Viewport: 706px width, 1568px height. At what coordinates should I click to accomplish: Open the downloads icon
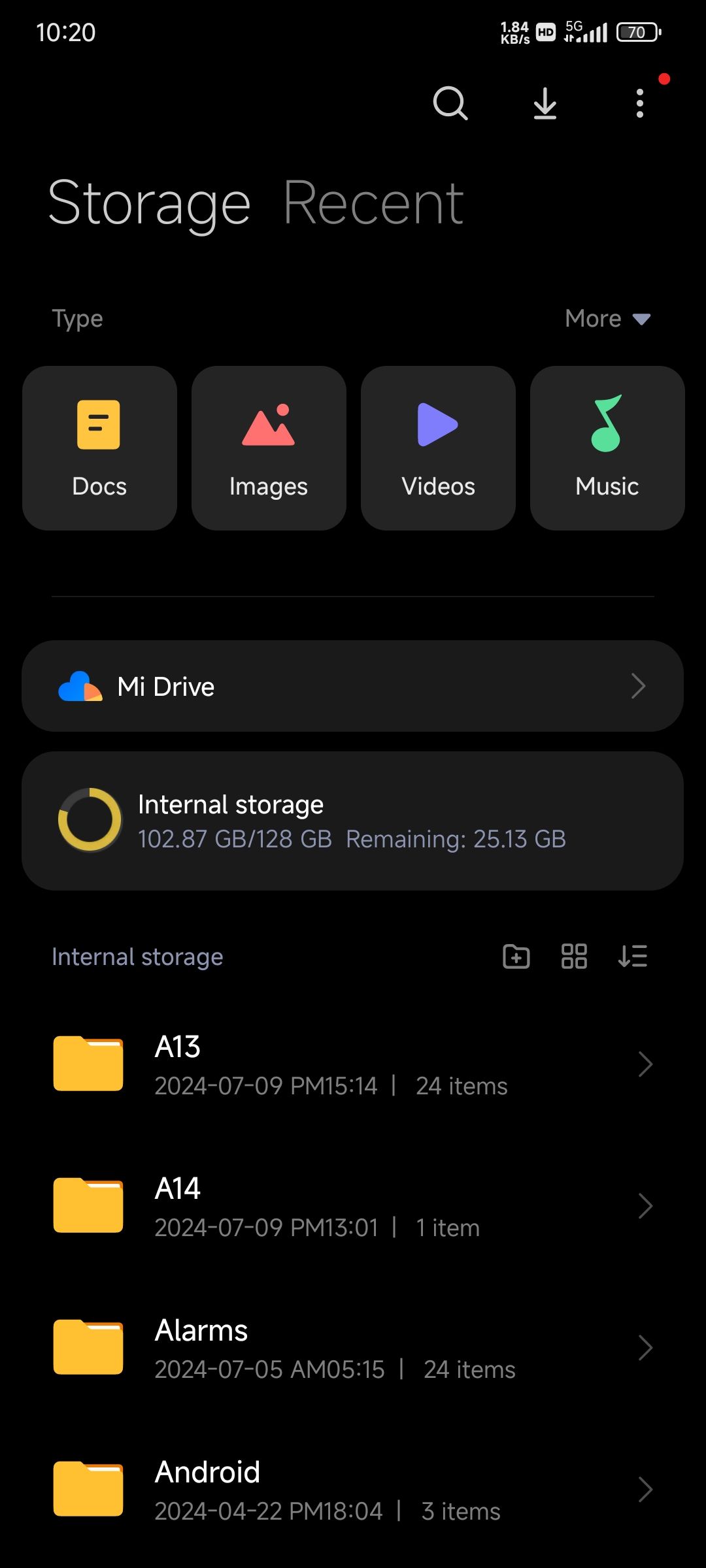[545, 103]
